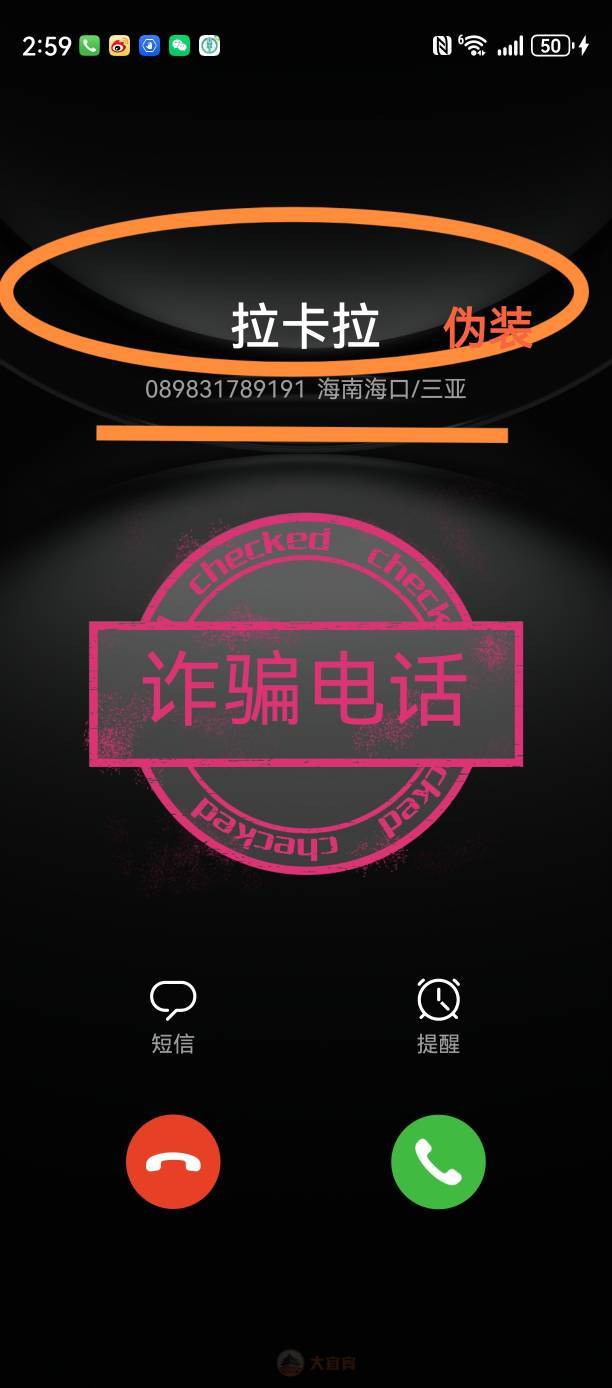Decline the incoming call
The height and width of the screenshot is (1388, 612).
[x=173, y=1162]
